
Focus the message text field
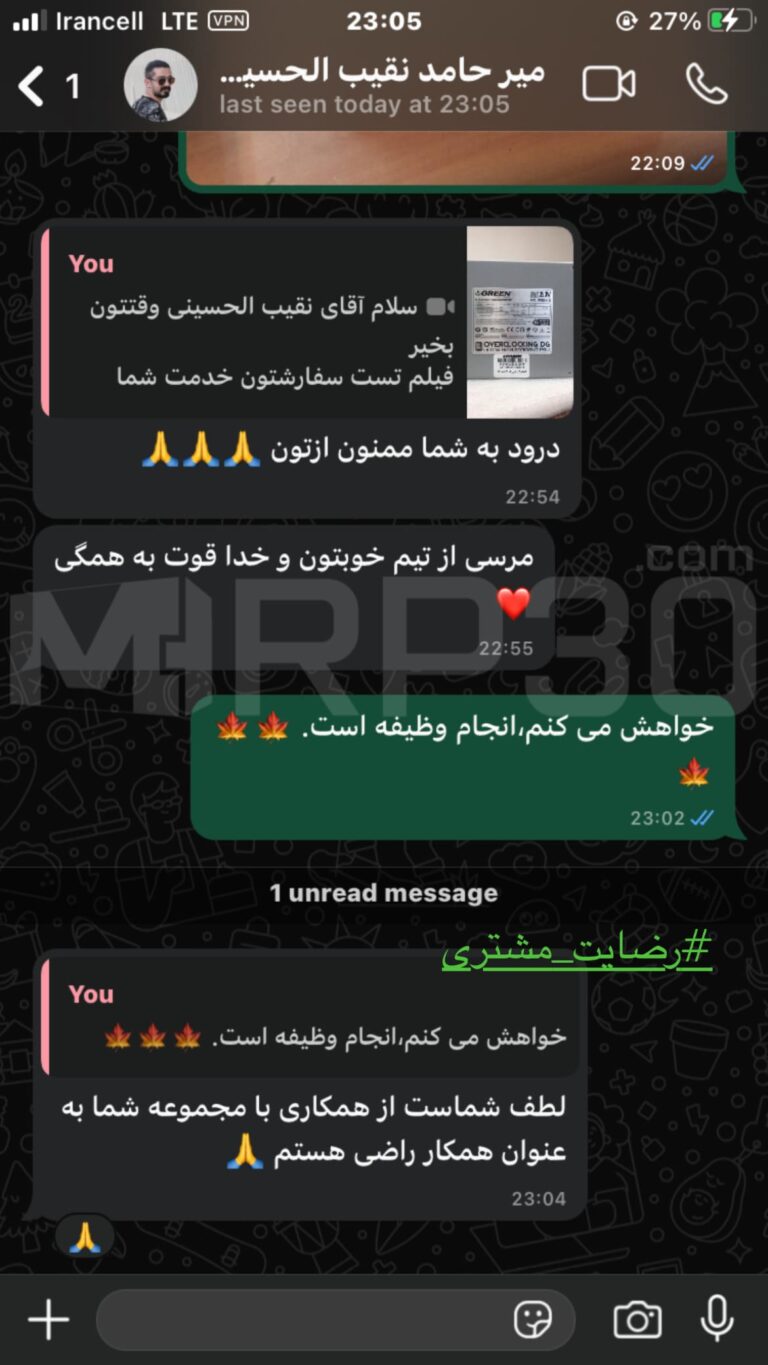[300, 1320]
